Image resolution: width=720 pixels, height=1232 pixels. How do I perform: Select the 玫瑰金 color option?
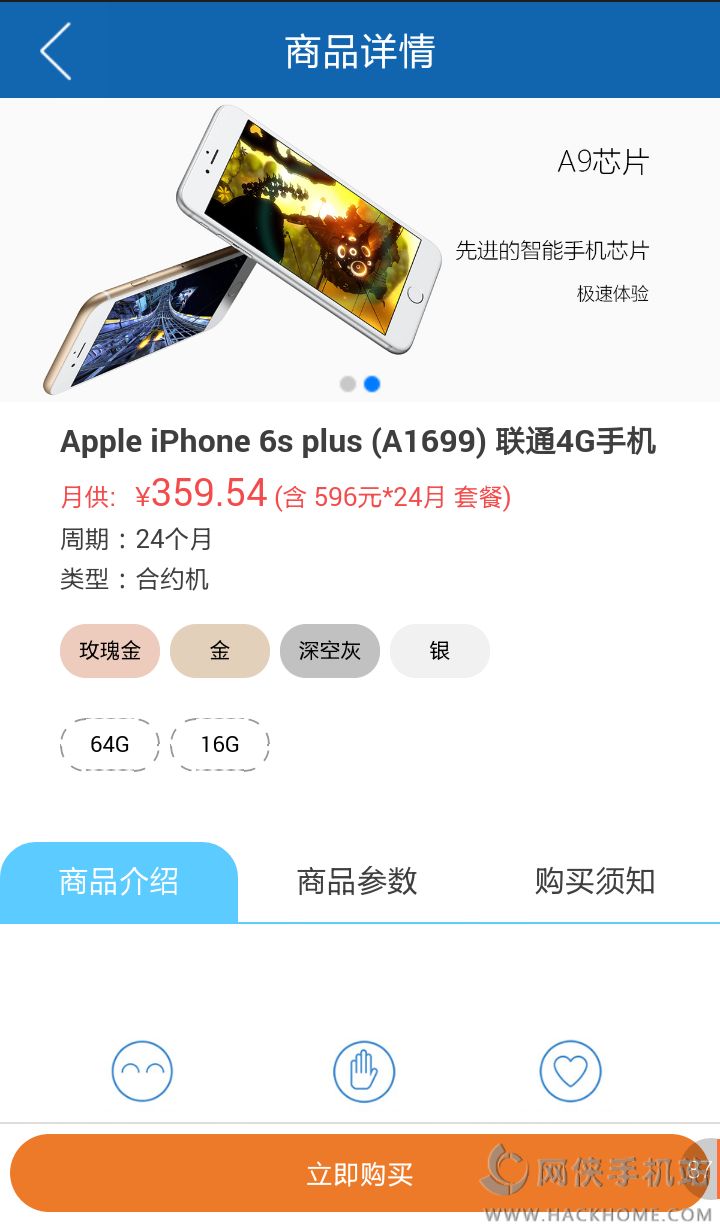pos(110,651)
